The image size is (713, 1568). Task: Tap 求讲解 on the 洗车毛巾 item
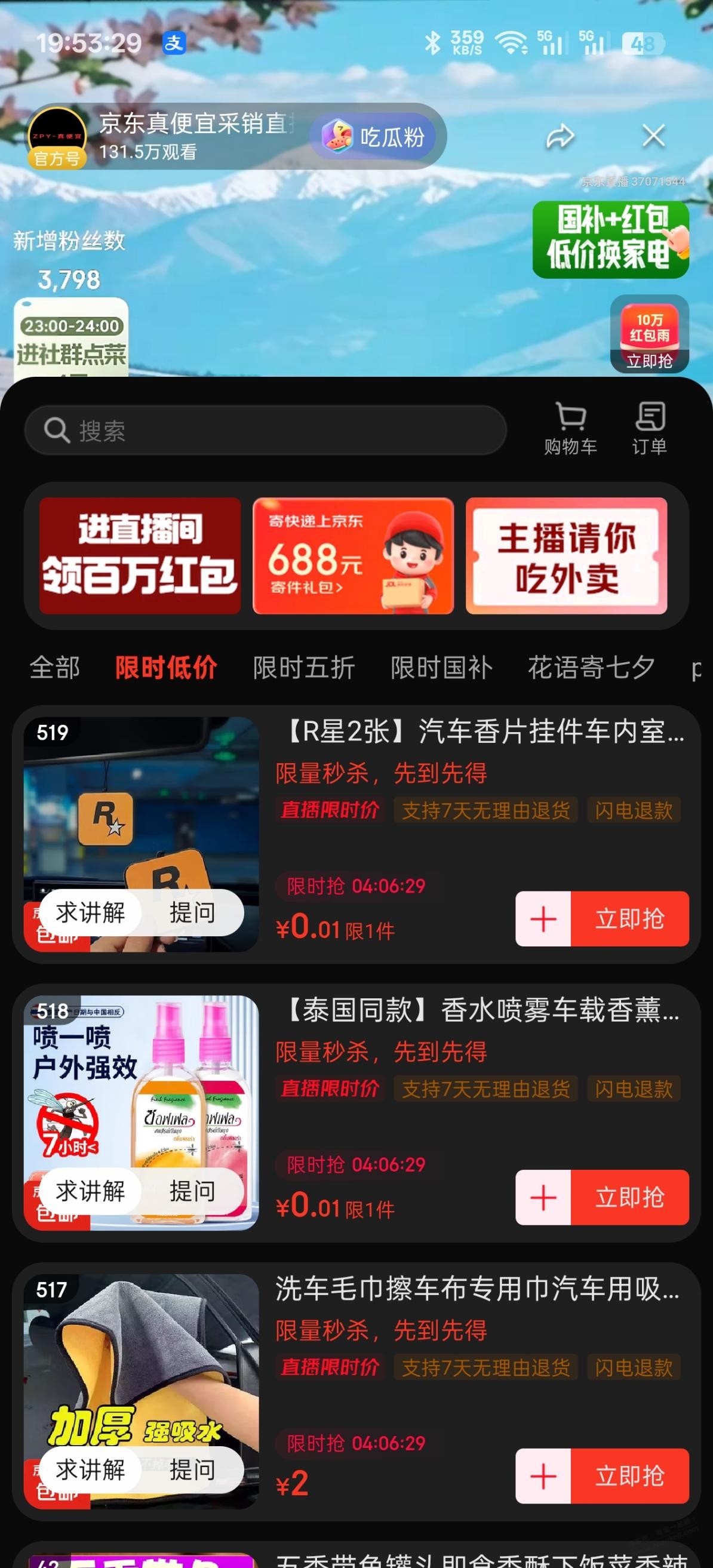pos(91,1470)
